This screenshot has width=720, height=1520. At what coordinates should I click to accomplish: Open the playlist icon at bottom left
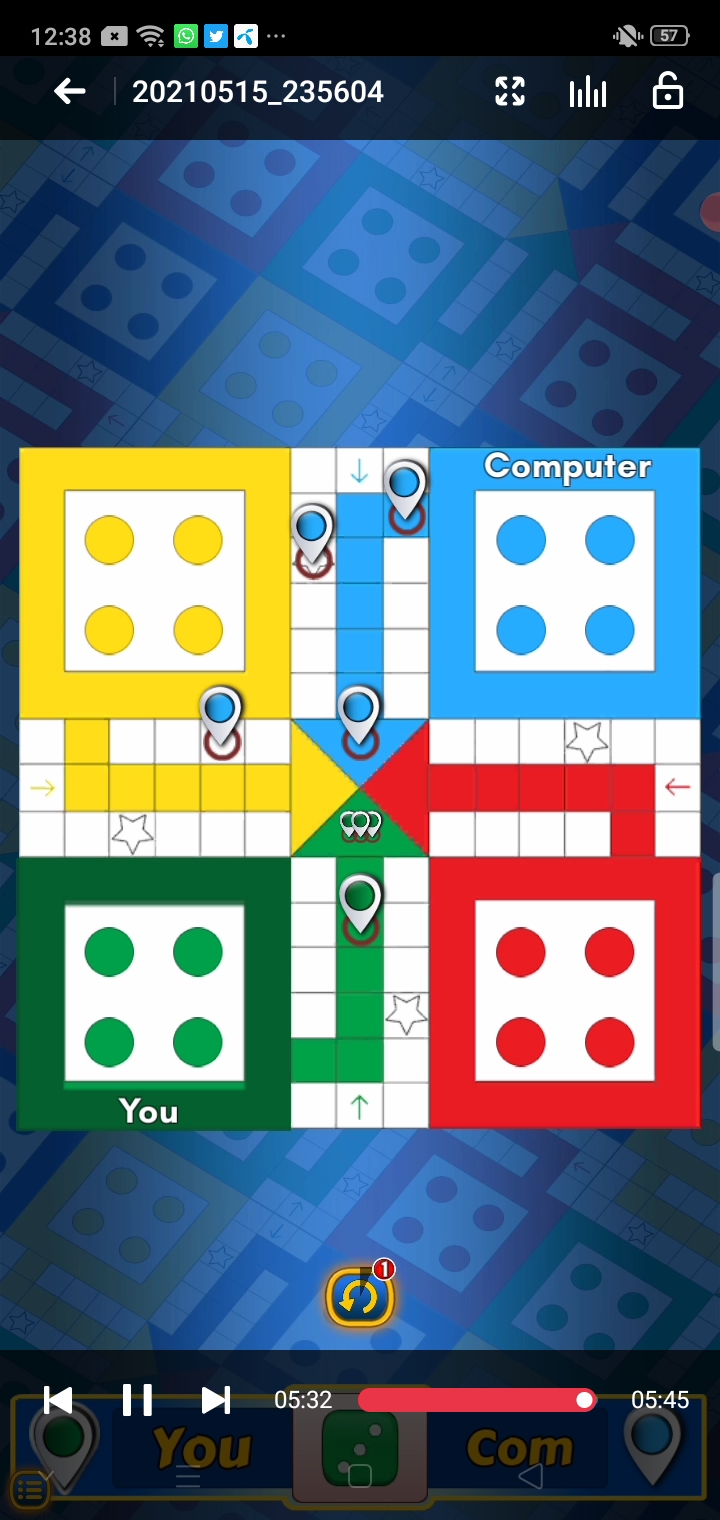[x=30, y=1490]
